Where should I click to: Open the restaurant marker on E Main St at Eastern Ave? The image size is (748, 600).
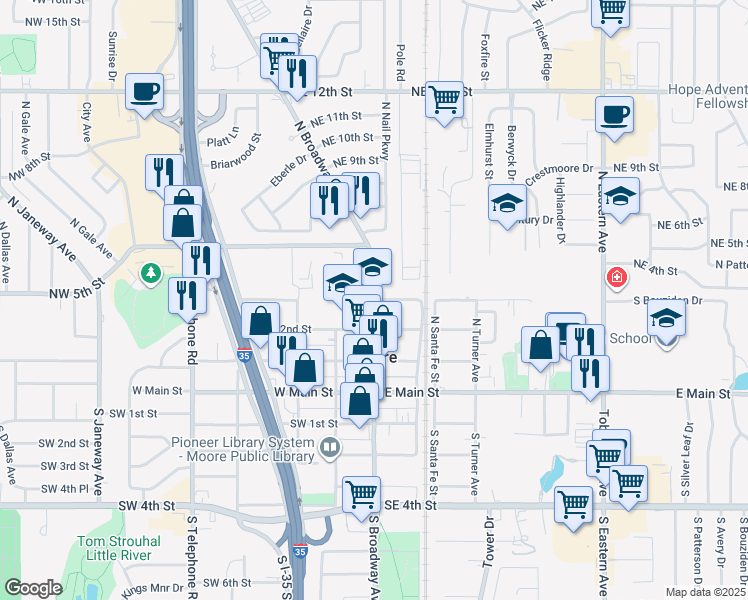click(x=590, y=374)
